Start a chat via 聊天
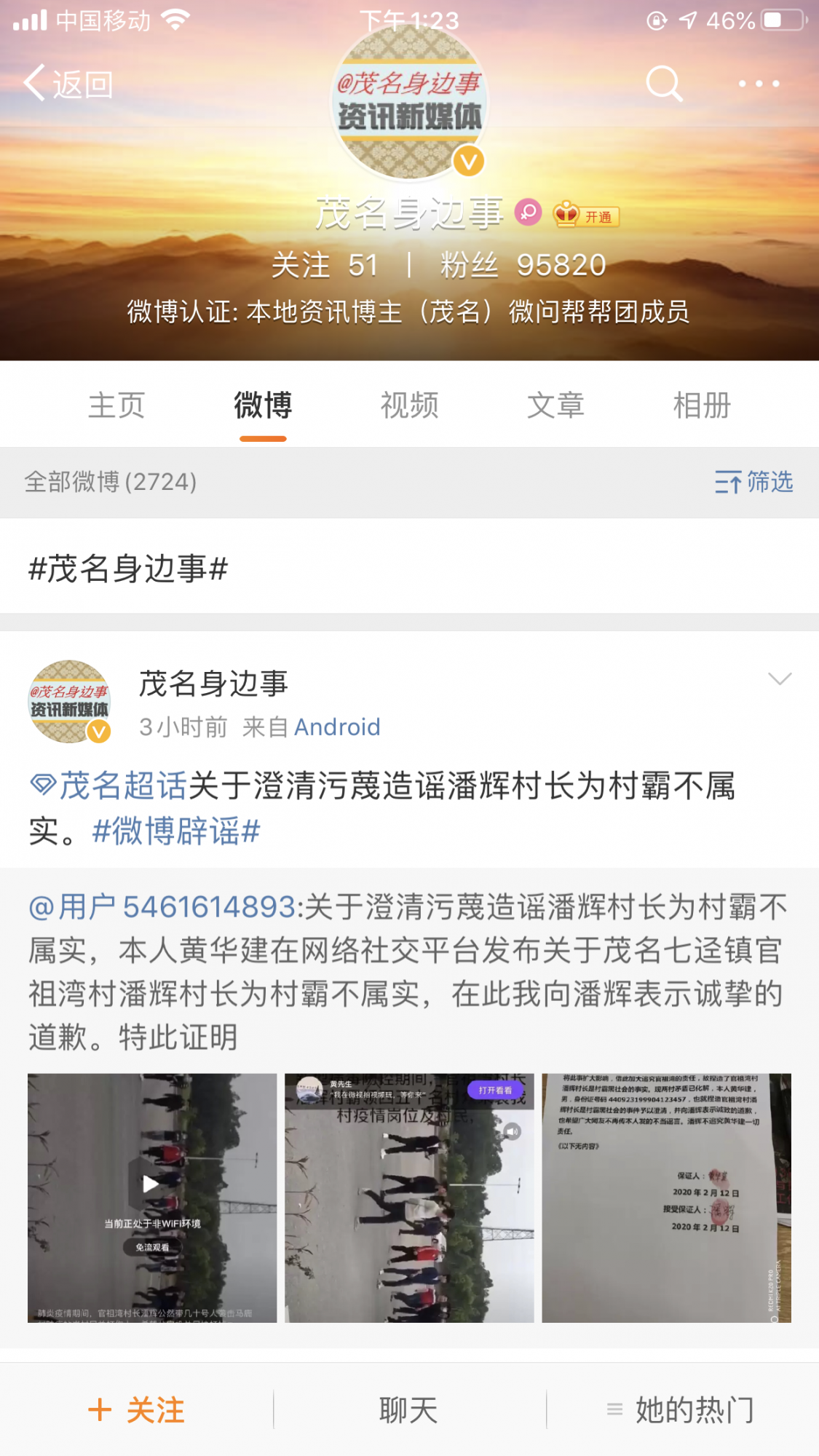819x1456 pixels. 408,1410
